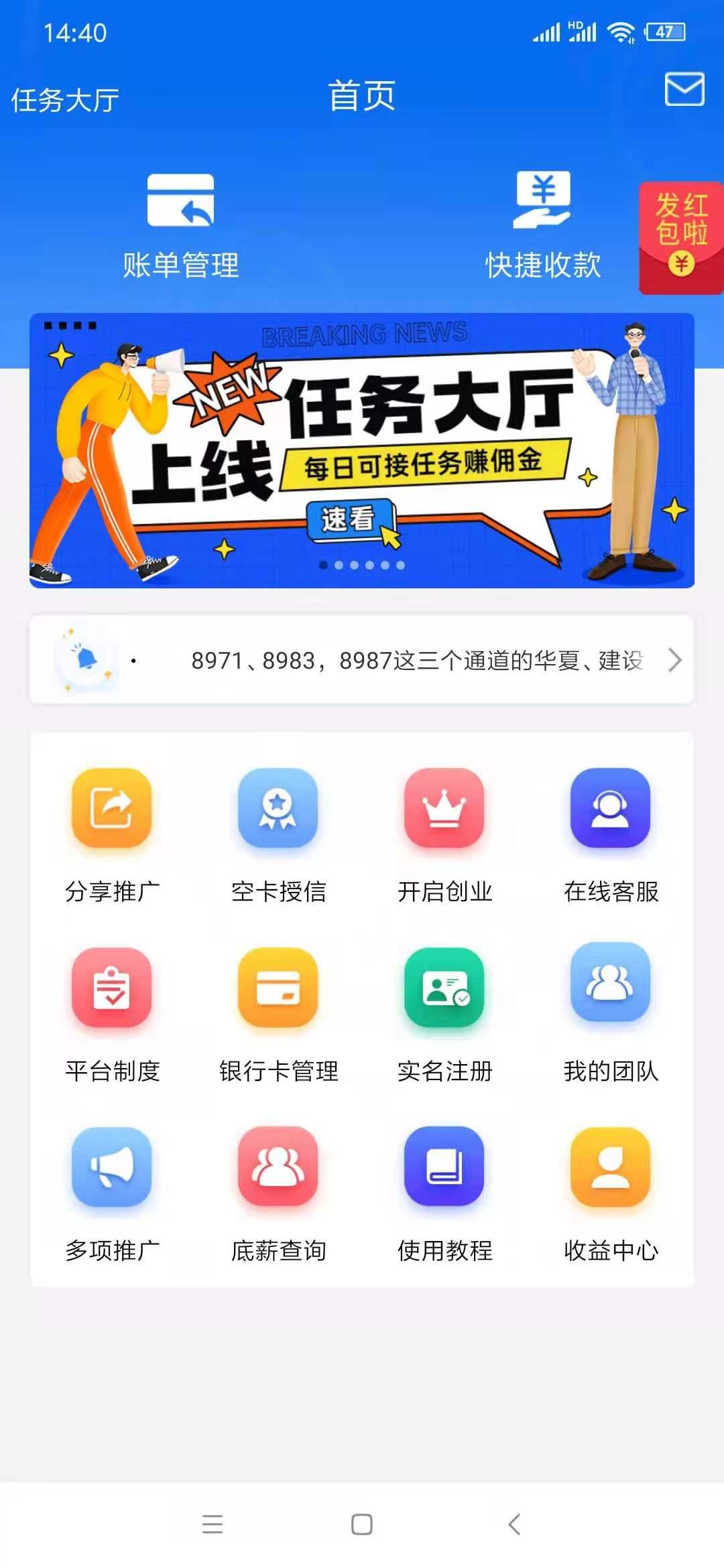The width and height of the screenshot is (724, 1568).
Task: Open 快捷收款 quick collection
Action: [x=543, y=221]
